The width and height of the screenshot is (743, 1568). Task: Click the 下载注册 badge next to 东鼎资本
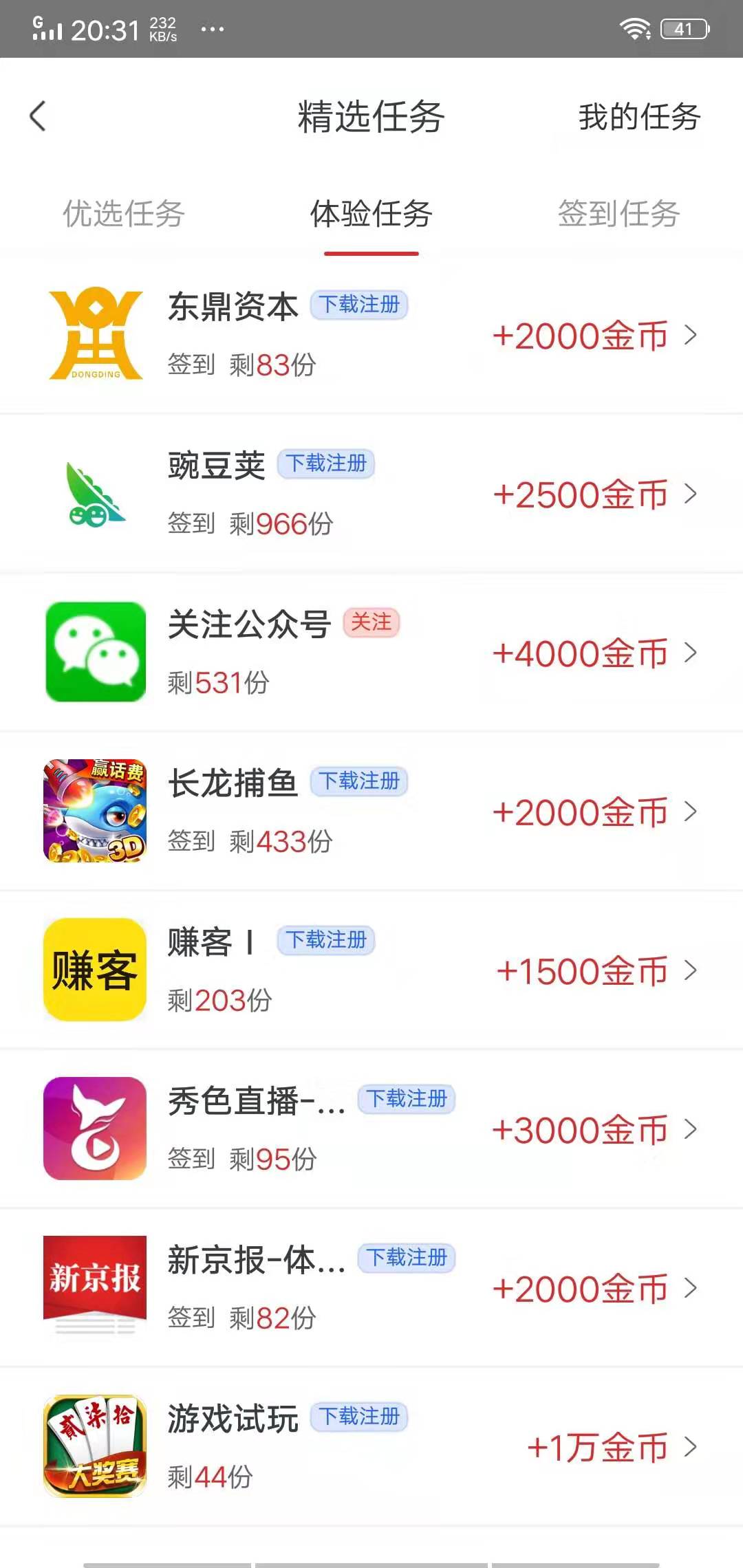click(360, 305)
